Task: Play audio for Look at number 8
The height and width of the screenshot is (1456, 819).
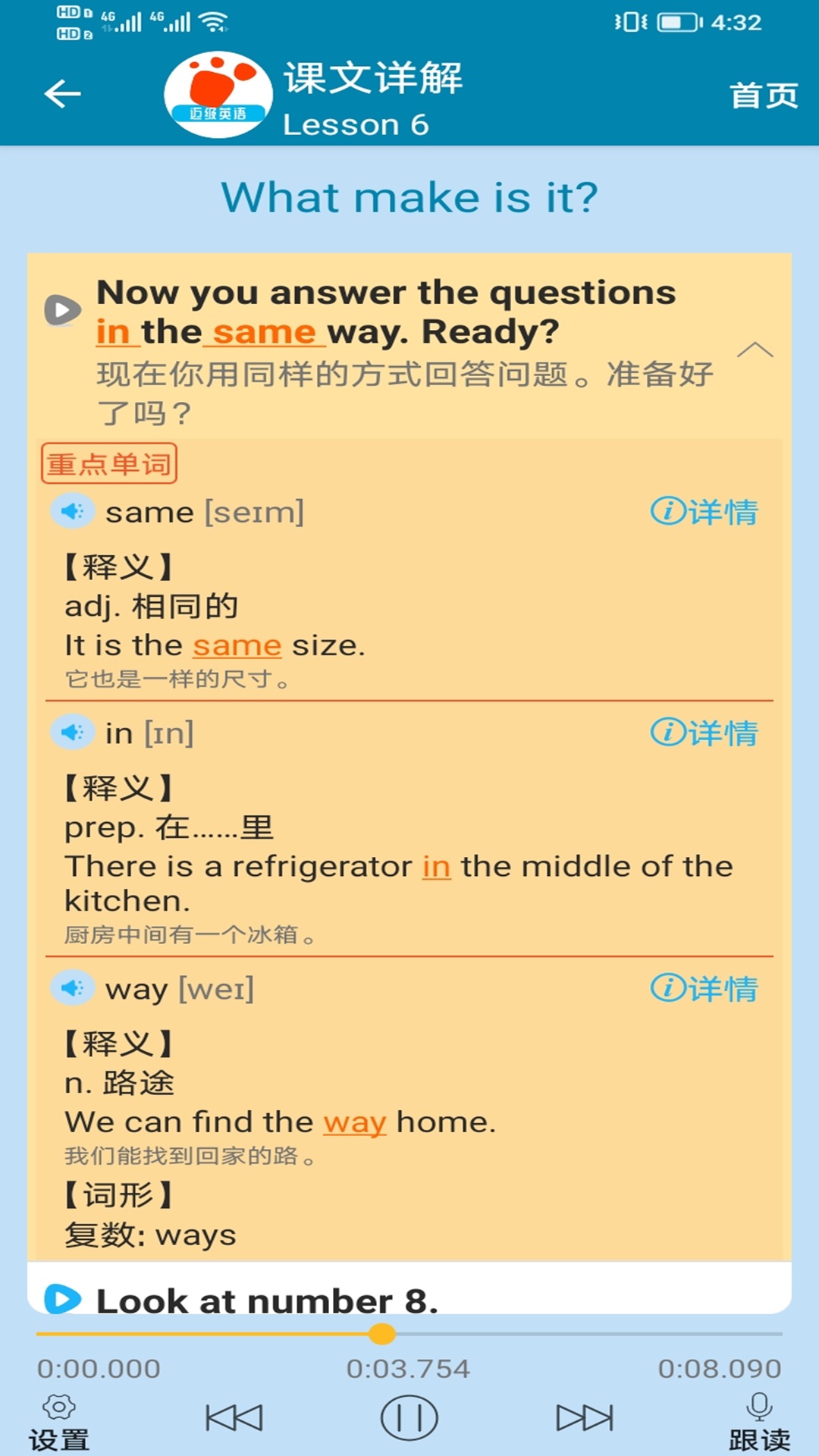Action: 62,1299
